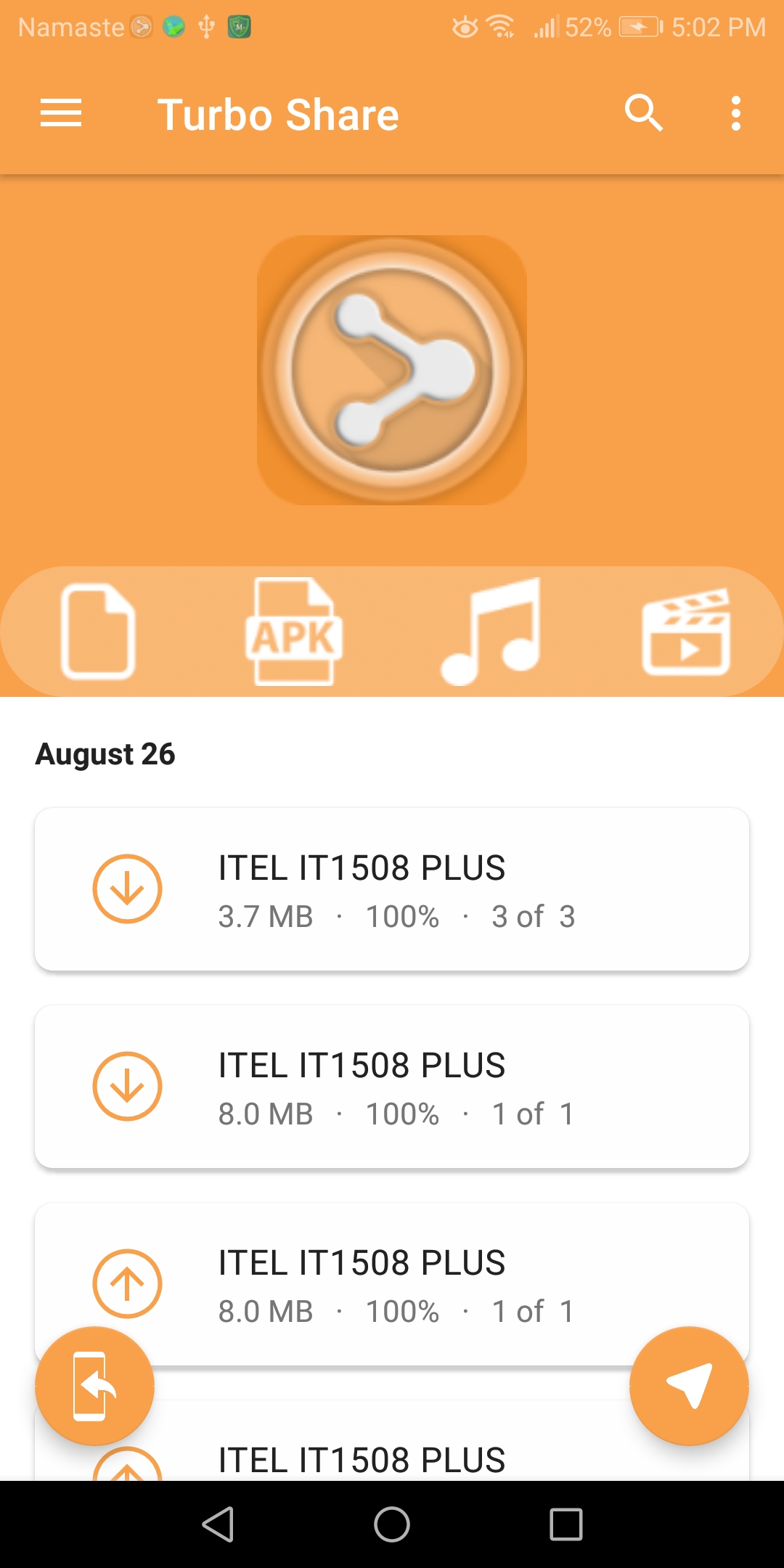Select the file category icon
This screenshot has width=784, height=1568.
(x=99, y=632)
